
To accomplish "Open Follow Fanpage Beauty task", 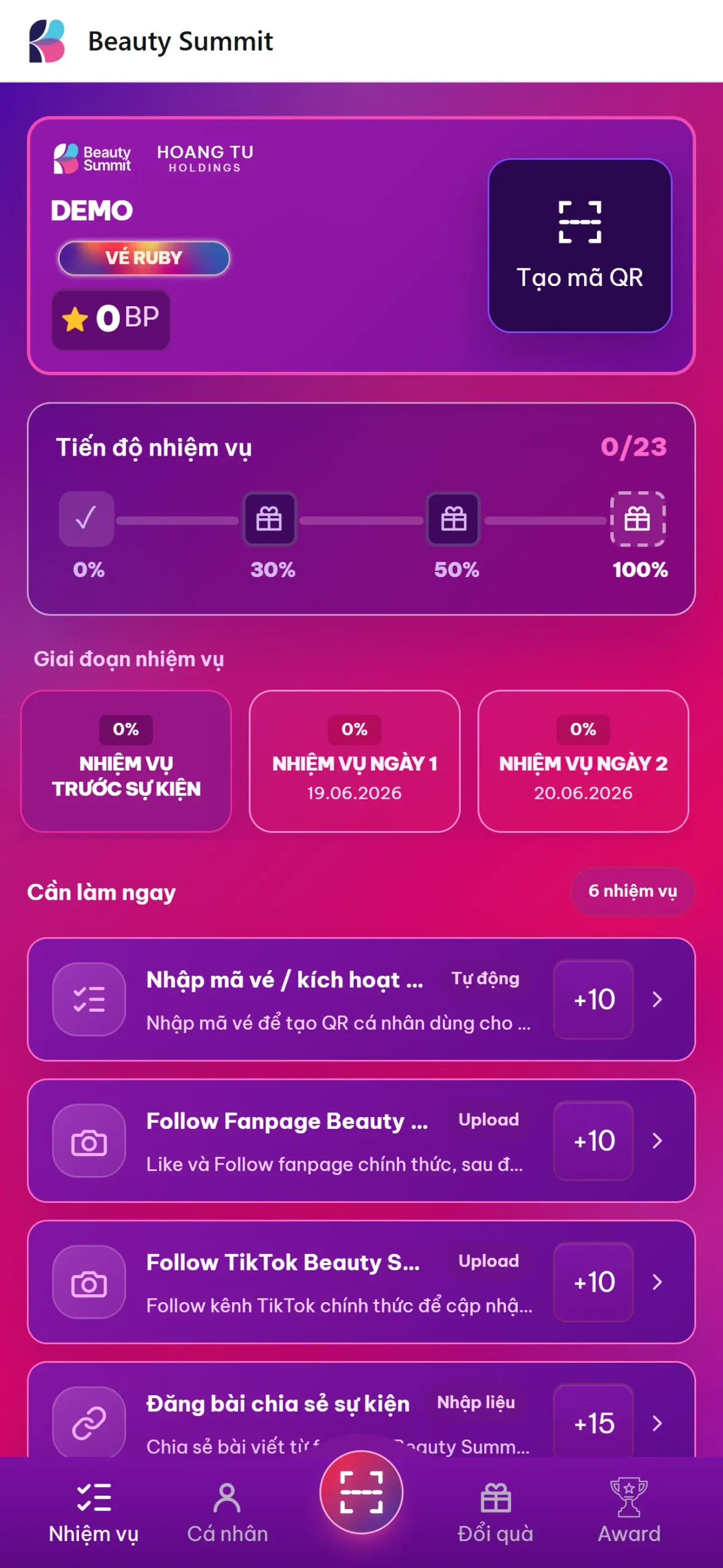I will pyautogui.click(x=361, y=1141).
